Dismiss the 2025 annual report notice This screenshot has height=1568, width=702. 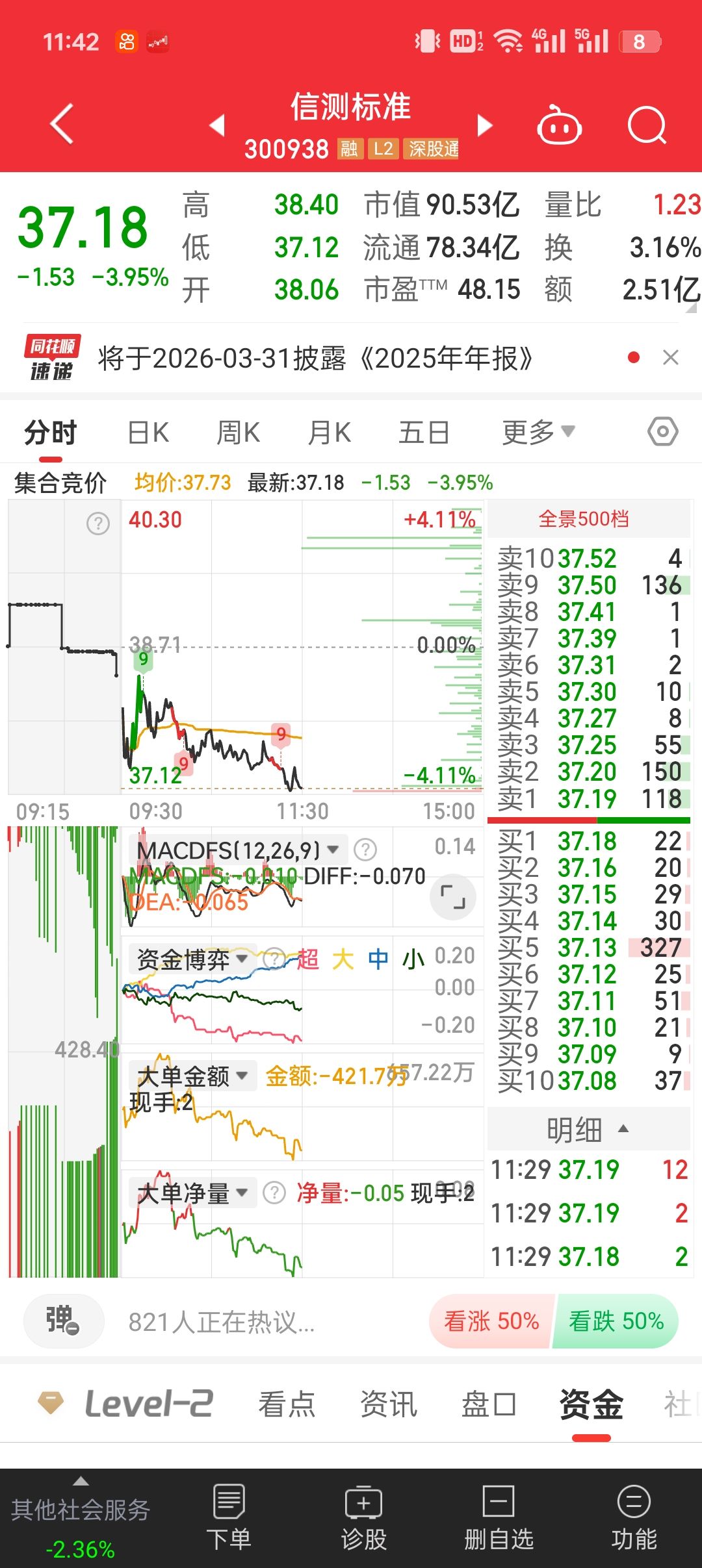[x=671, y=357]
